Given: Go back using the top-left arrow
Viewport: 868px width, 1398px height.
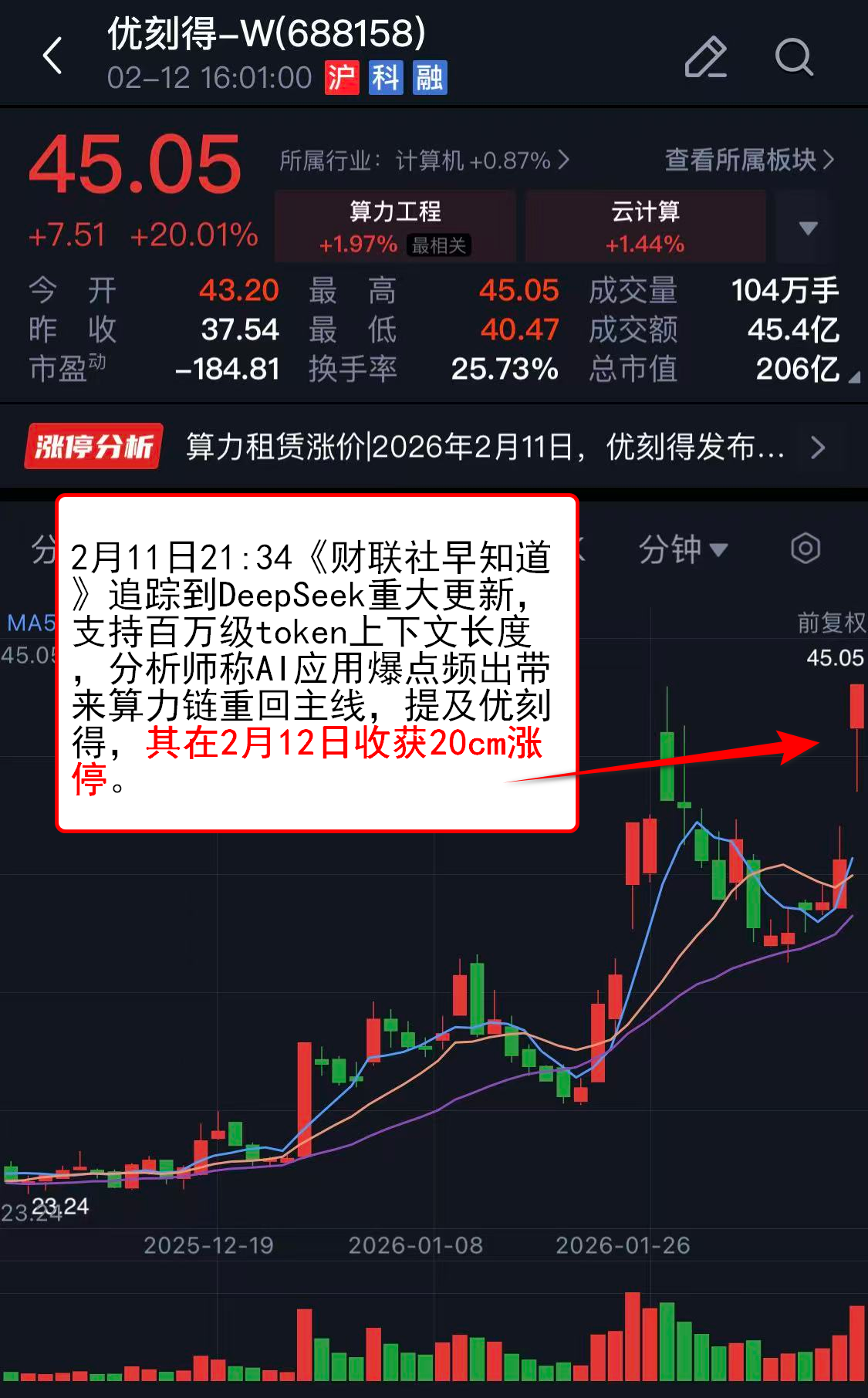Looking at the screenshot, I should click(x=52, y=56).
